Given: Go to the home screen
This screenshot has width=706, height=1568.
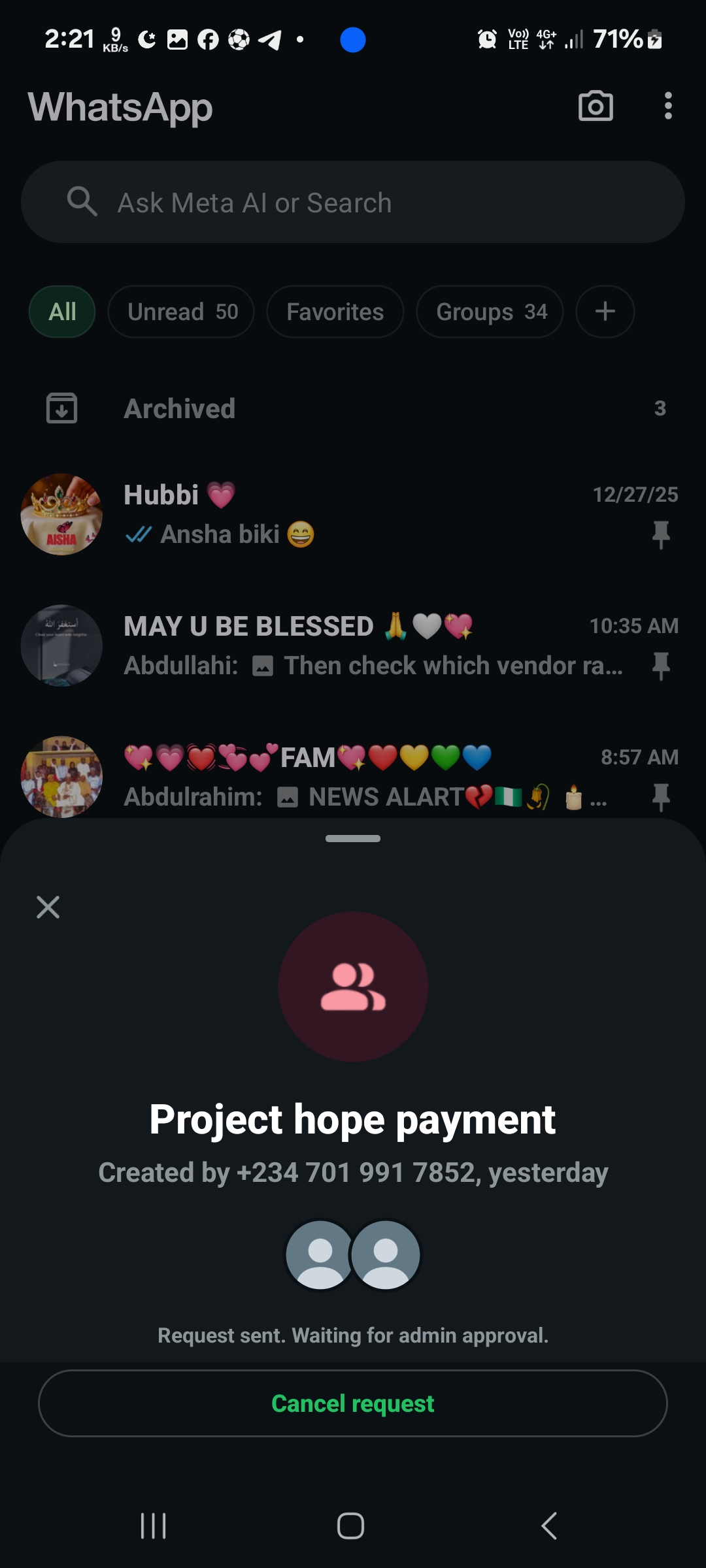Looking at the screenshot, I should (x=350, y=1526).
